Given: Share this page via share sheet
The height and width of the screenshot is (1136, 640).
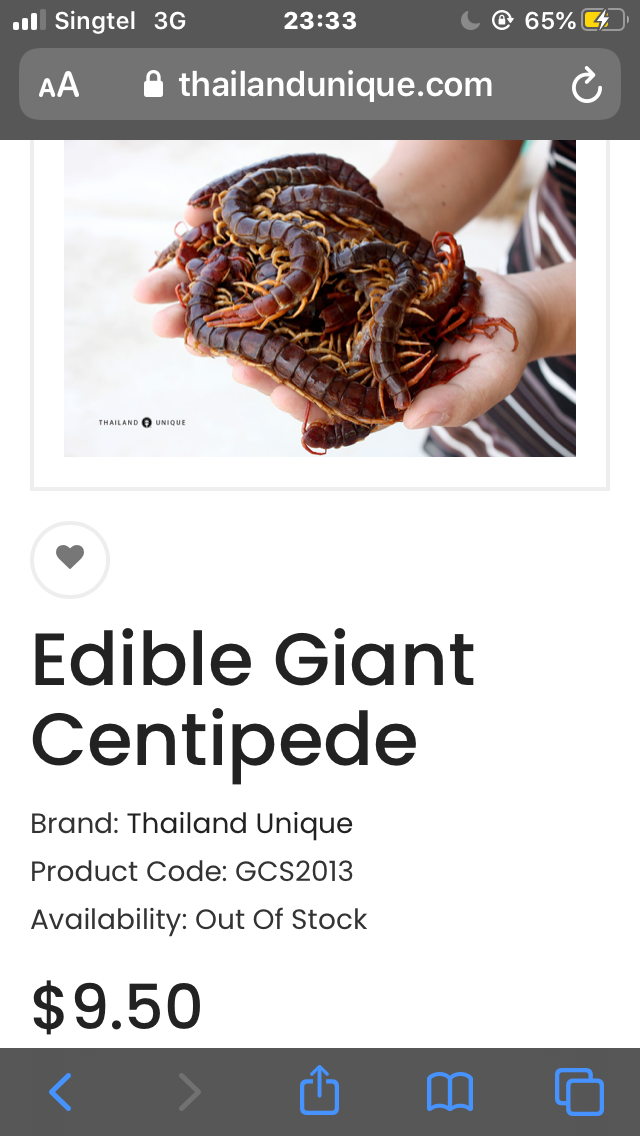Looking at the screenshot, I should point(320,1090).
